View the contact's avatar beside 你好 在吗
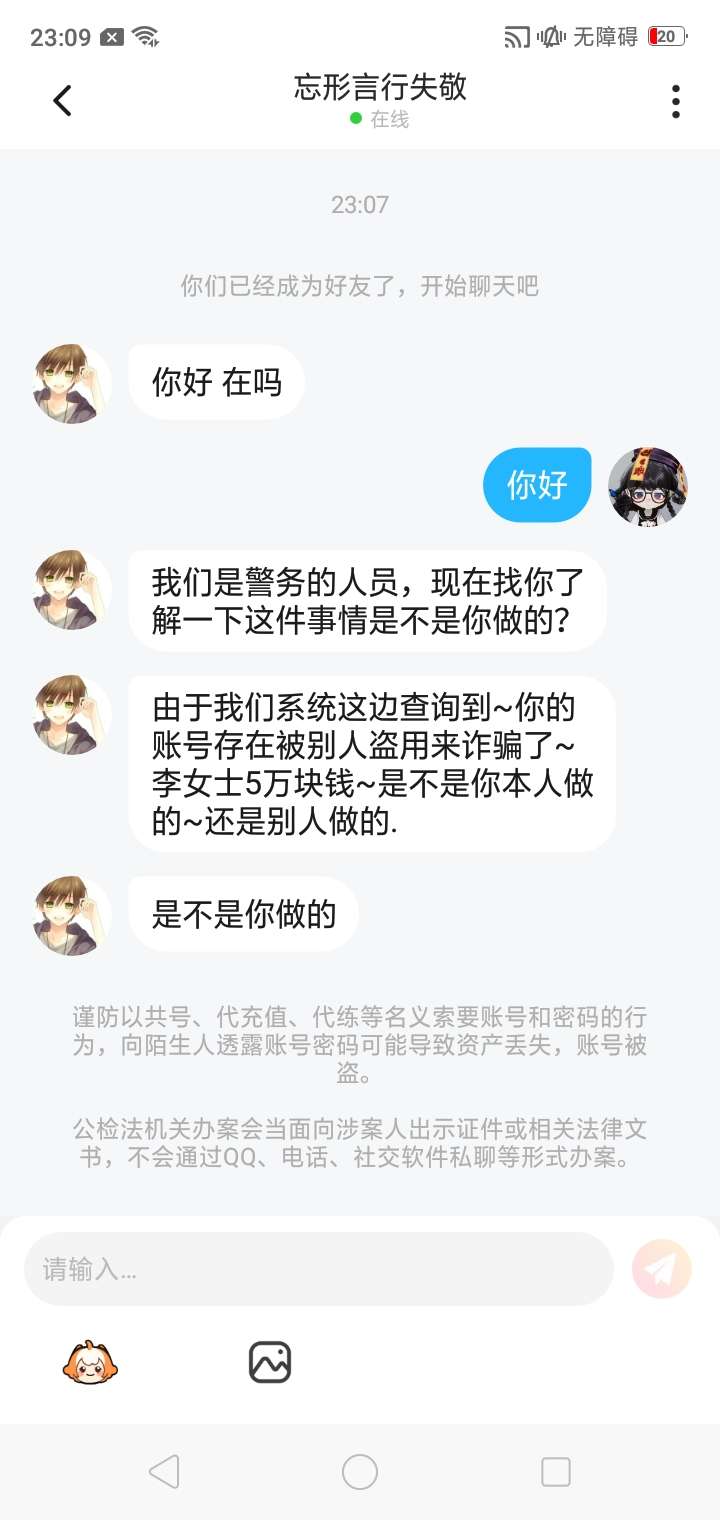720x1520 pixels. coord(72,384)
